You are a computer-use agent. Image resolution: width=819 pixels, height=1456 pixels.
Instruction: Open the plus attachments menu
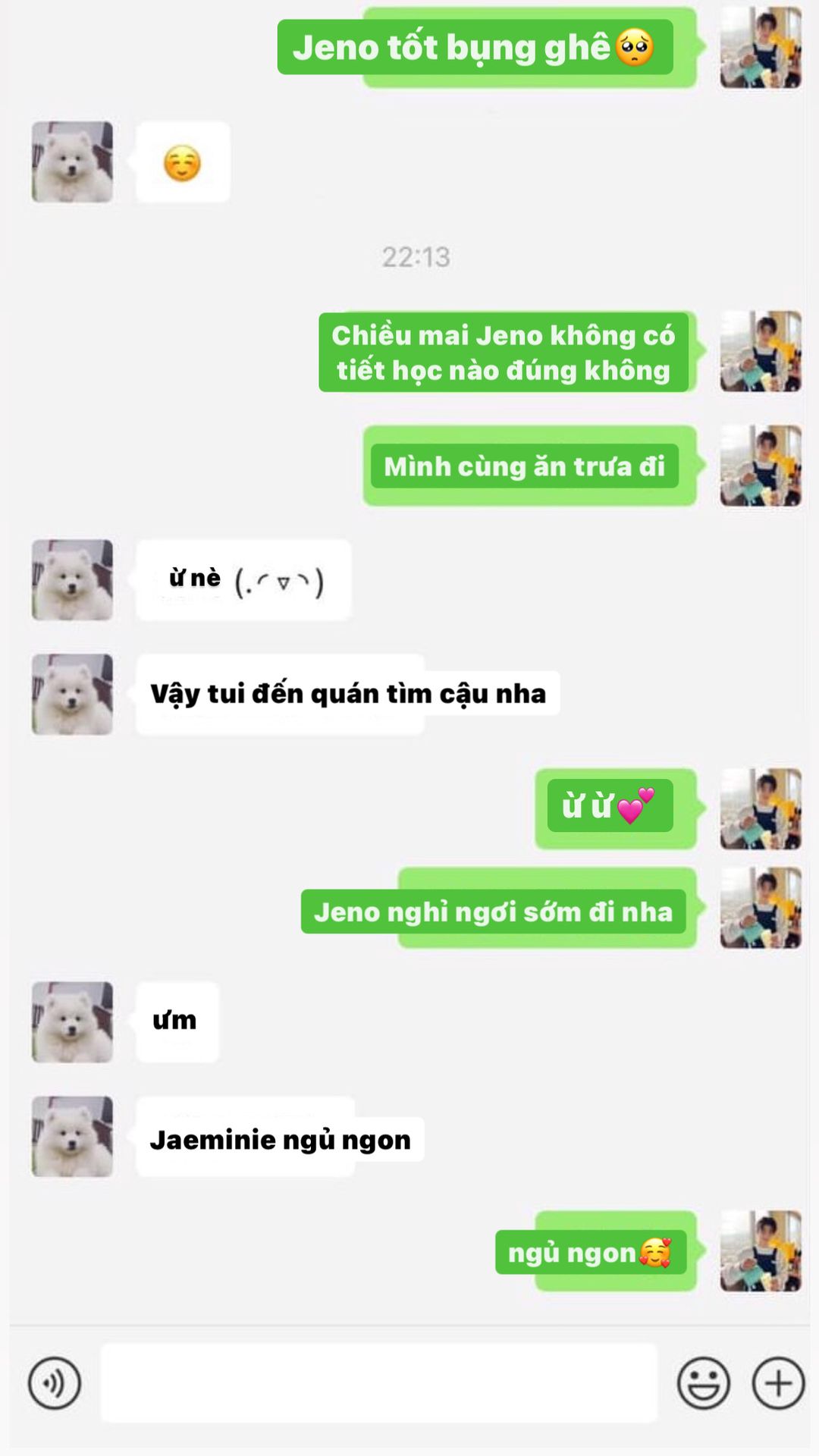778,1383
